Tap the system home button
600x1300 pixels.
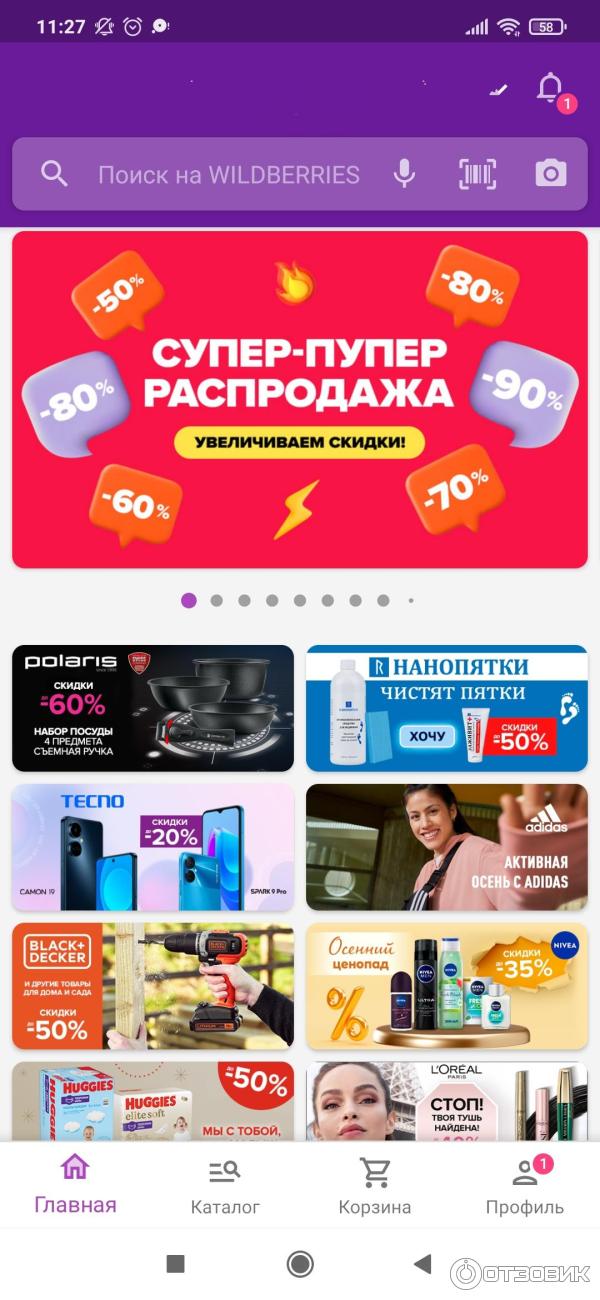[300, 1264]
